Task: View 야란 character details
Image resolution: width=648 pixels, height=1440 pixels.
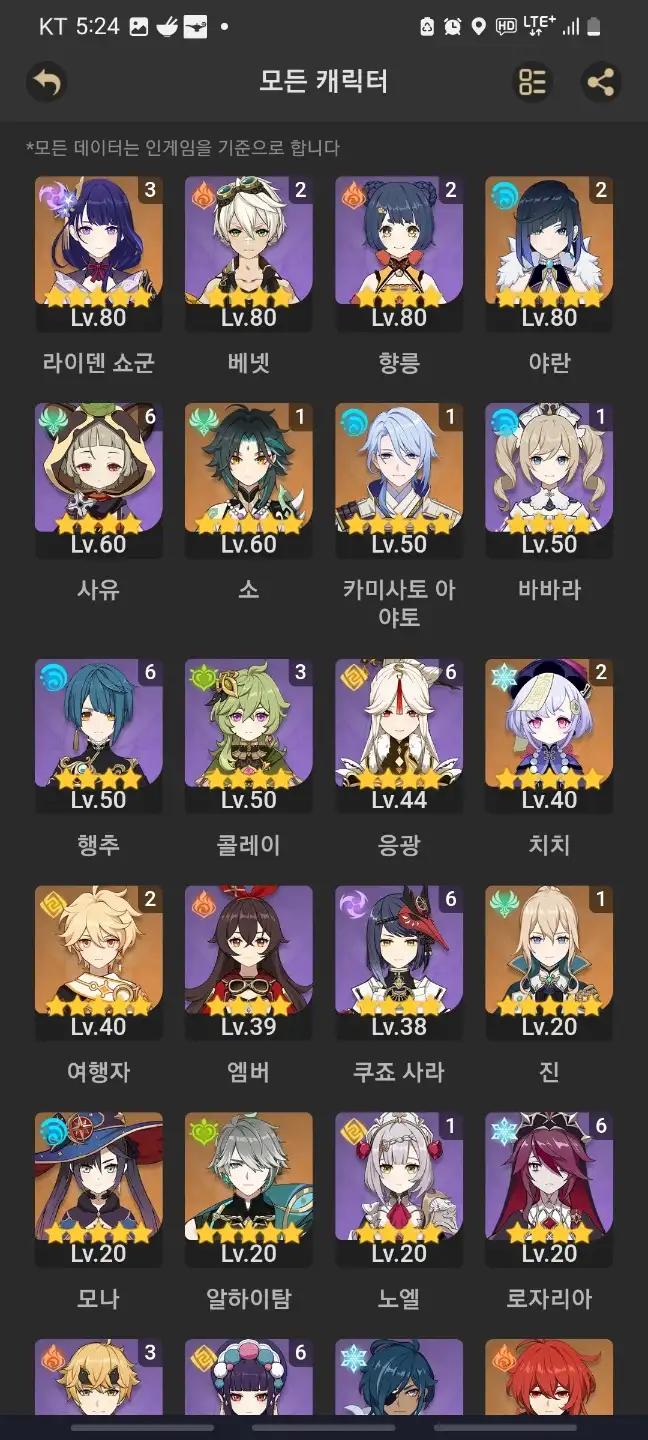Action: [x=548, y=254]
